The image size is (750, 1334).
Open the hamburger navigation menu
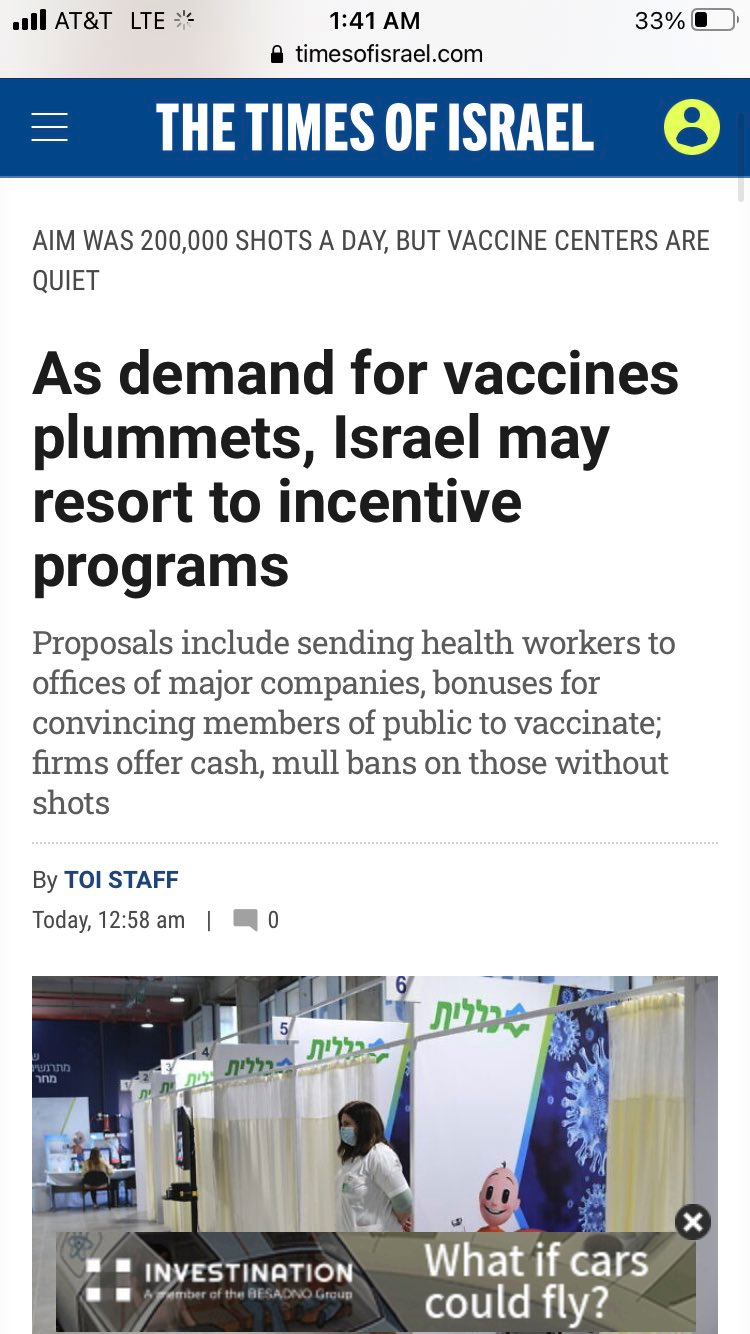(50, 127)
